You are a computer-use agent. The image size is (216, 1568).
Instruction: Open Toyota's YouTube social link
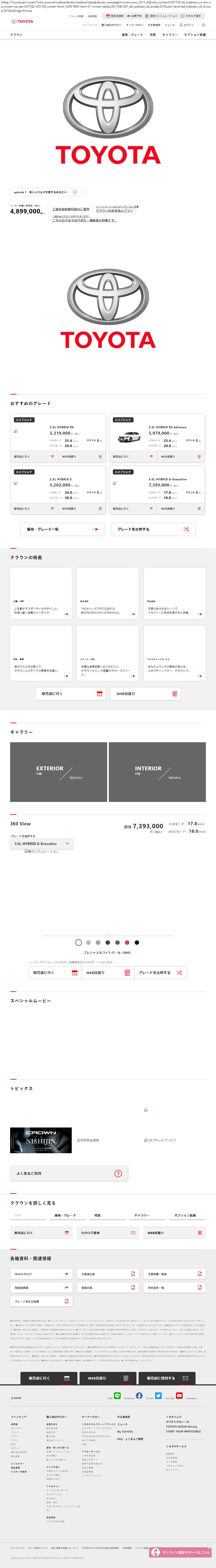[x=179, y=1396]
